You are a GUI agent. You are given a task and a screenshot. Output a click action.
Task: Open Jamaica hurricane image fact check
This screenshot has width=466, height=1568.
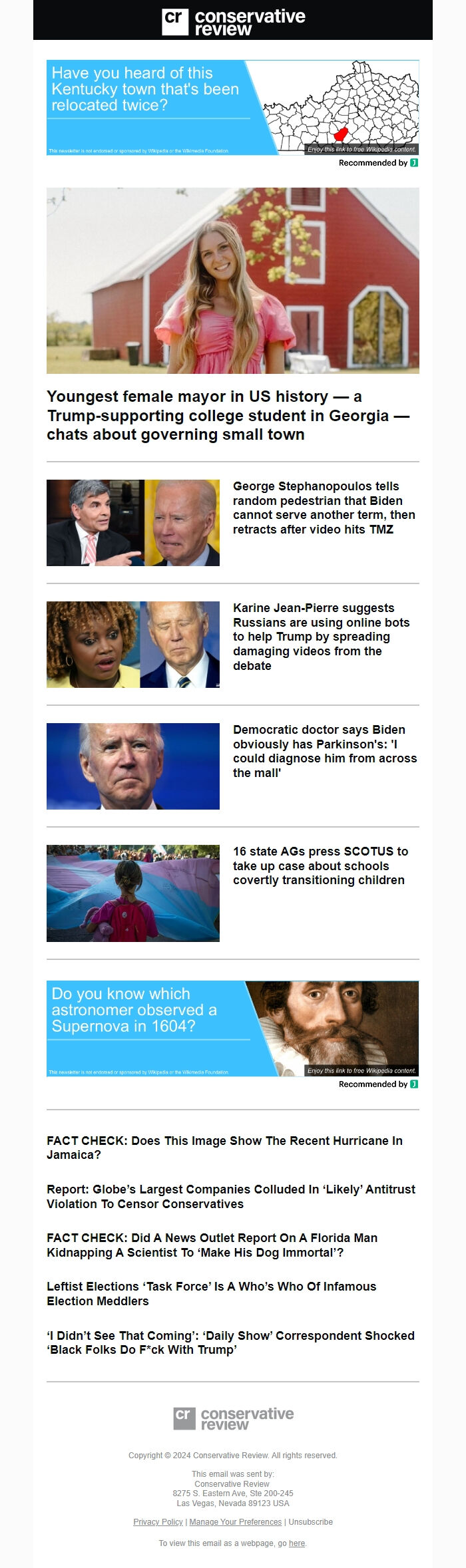coord(224,1148)
